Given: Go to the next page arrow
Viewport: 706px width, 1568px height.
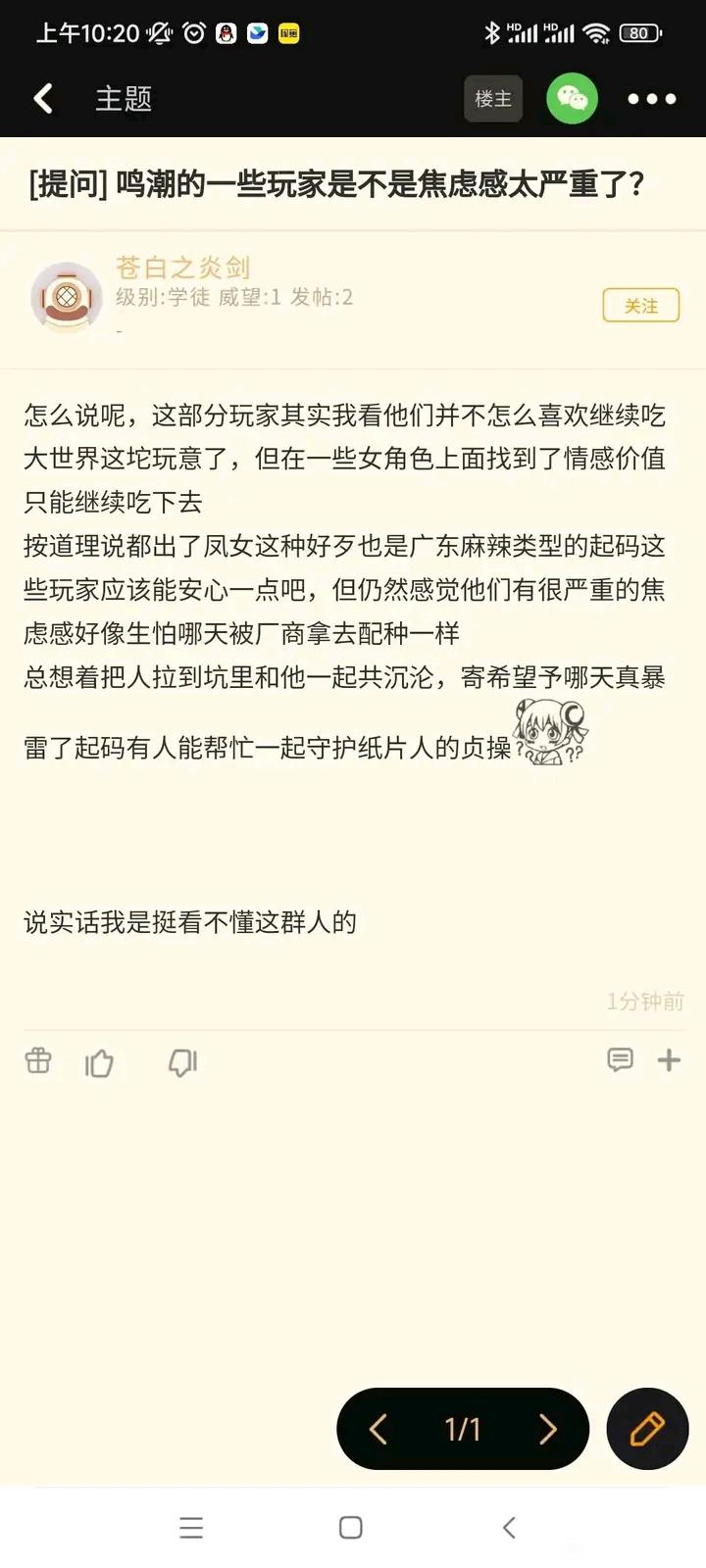Looking at the screenshot, I should coord(547,1429).
